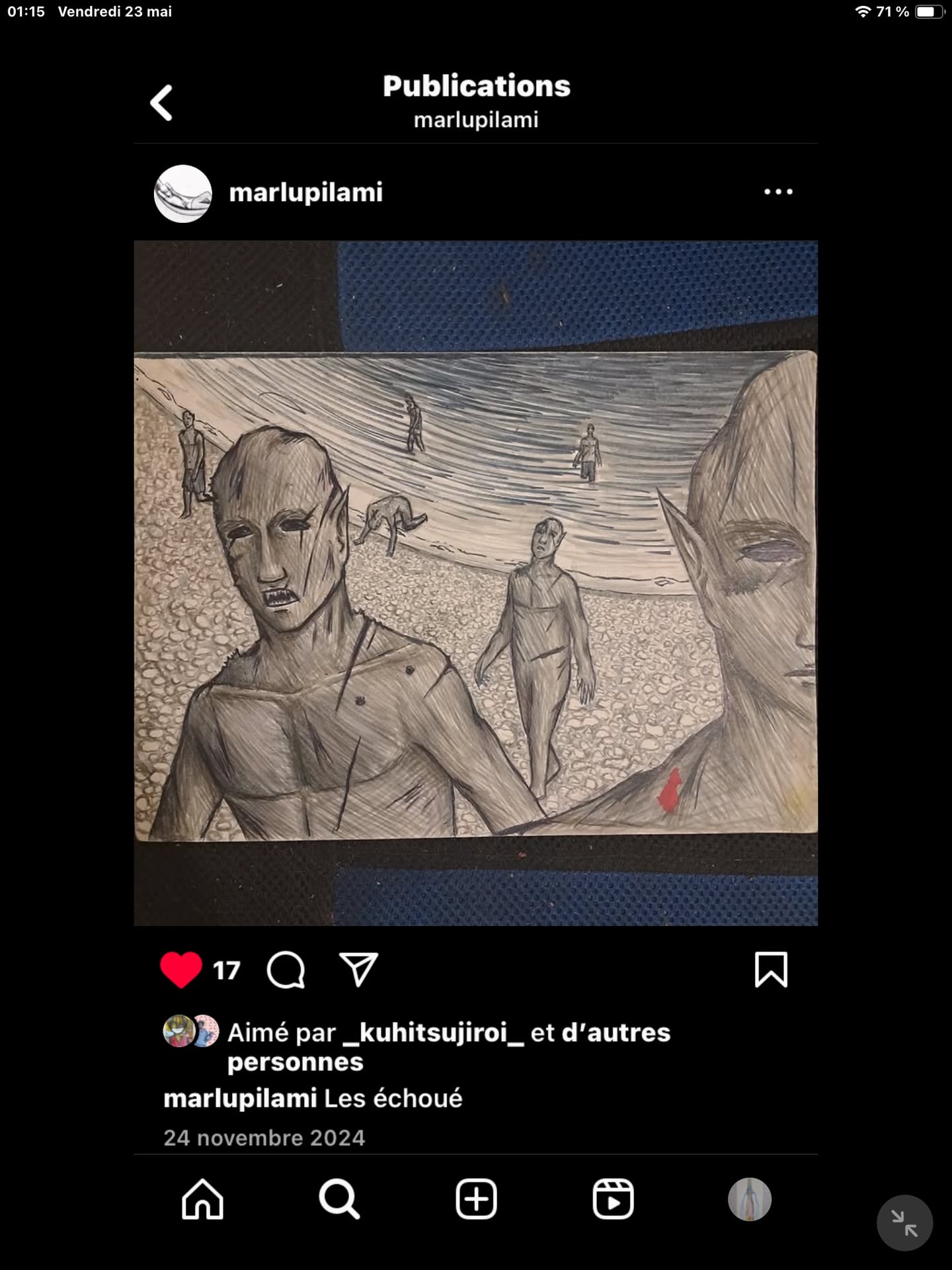Screen dimensions: 952x1270
Task: Open the marlupilami username link
Action: tap(305, 192)
